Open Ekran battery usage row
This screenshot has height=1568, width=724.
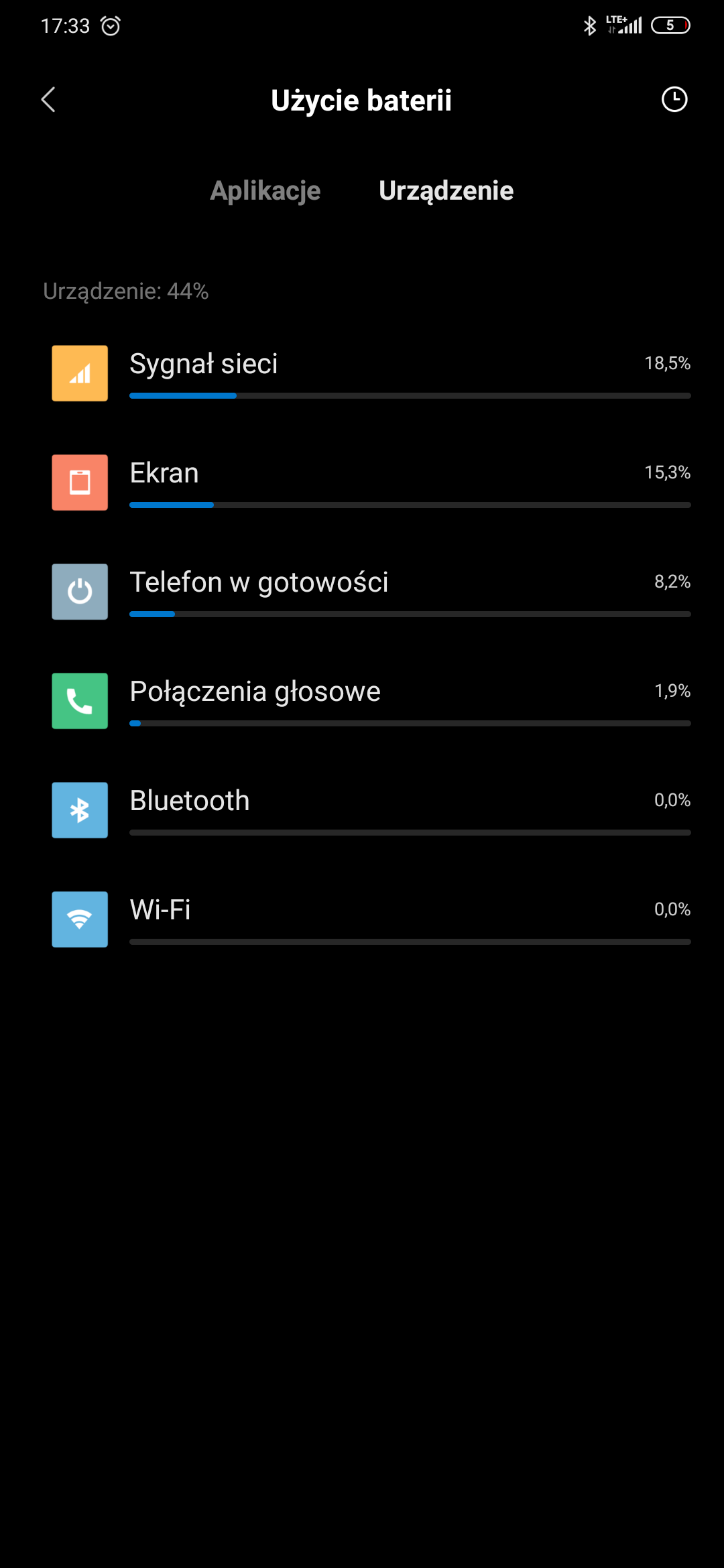point(371,482)
